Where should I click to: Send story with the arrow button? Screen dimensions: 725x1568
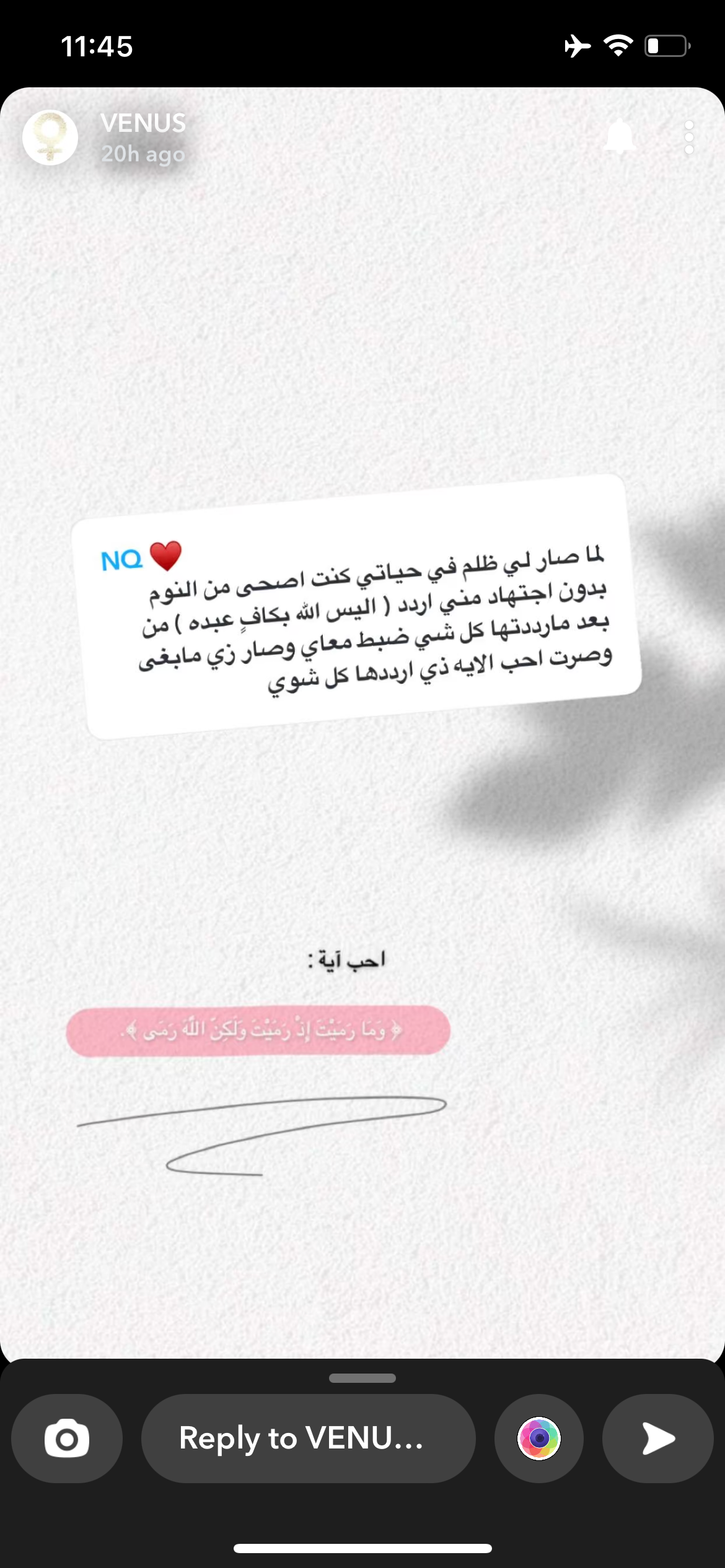tap(657, 1438)
